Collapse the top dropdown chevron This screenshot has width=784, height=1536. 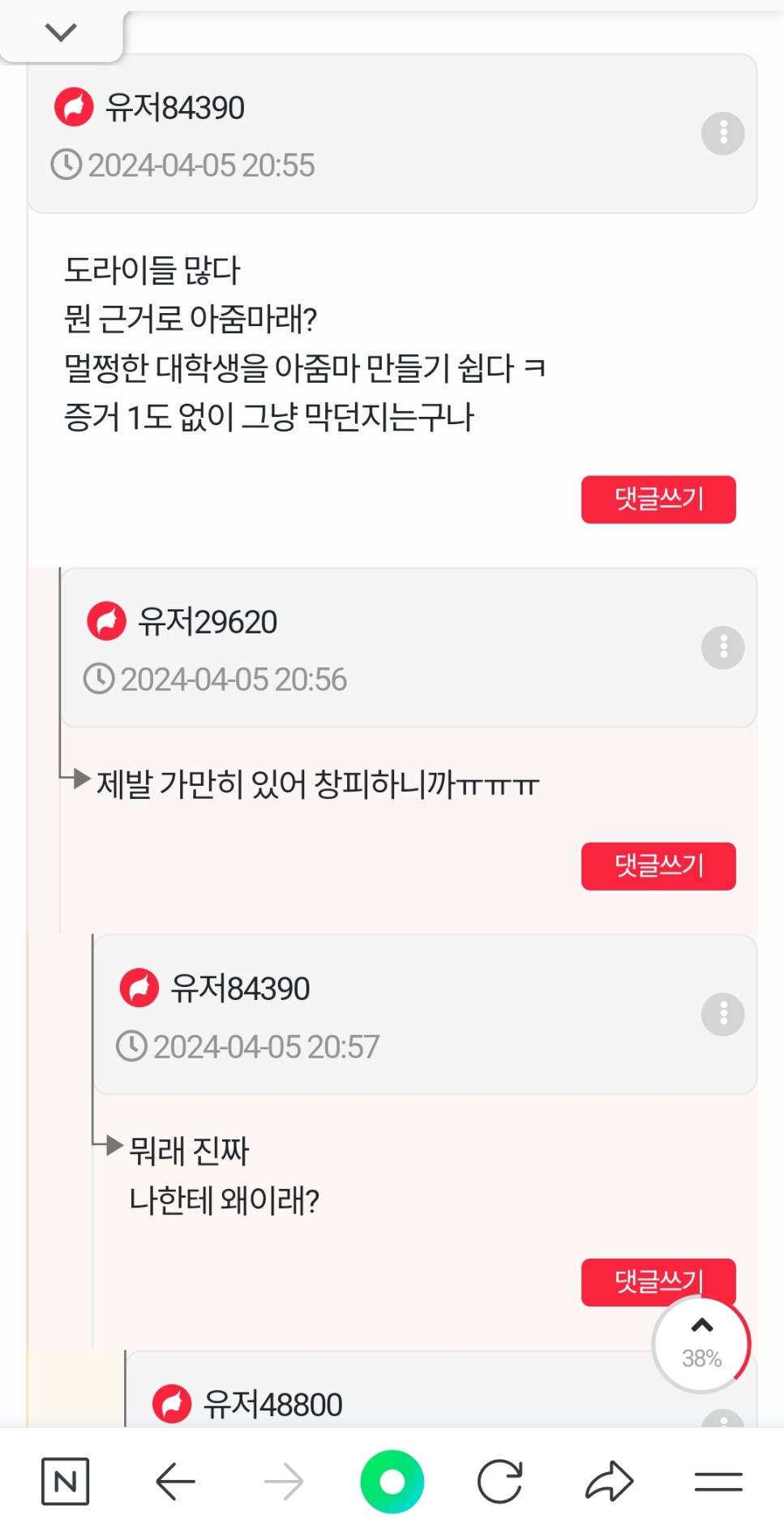coord(61,32)
